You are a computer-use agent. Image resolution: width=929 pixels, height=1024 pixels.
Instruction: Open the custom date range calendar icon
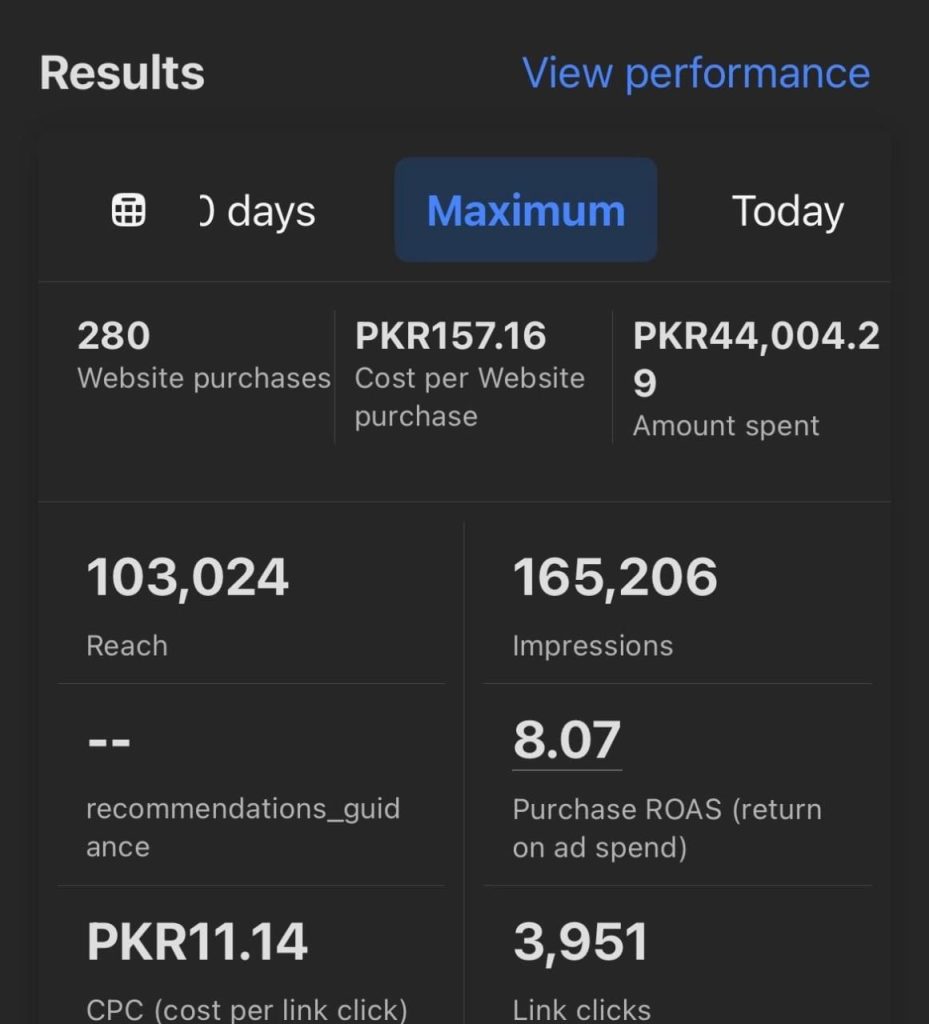[128, 211]
